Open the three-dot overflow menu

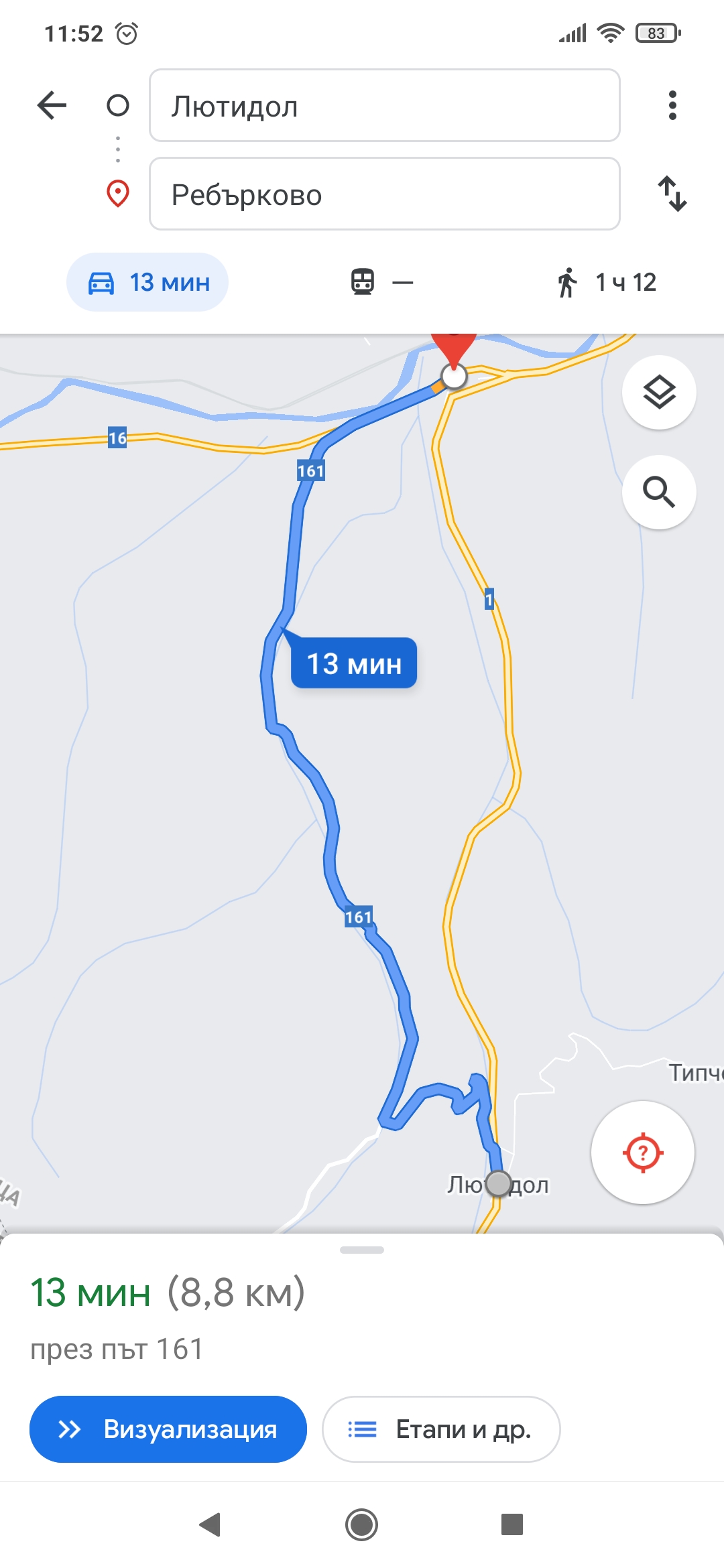click(x=672, y=105)
